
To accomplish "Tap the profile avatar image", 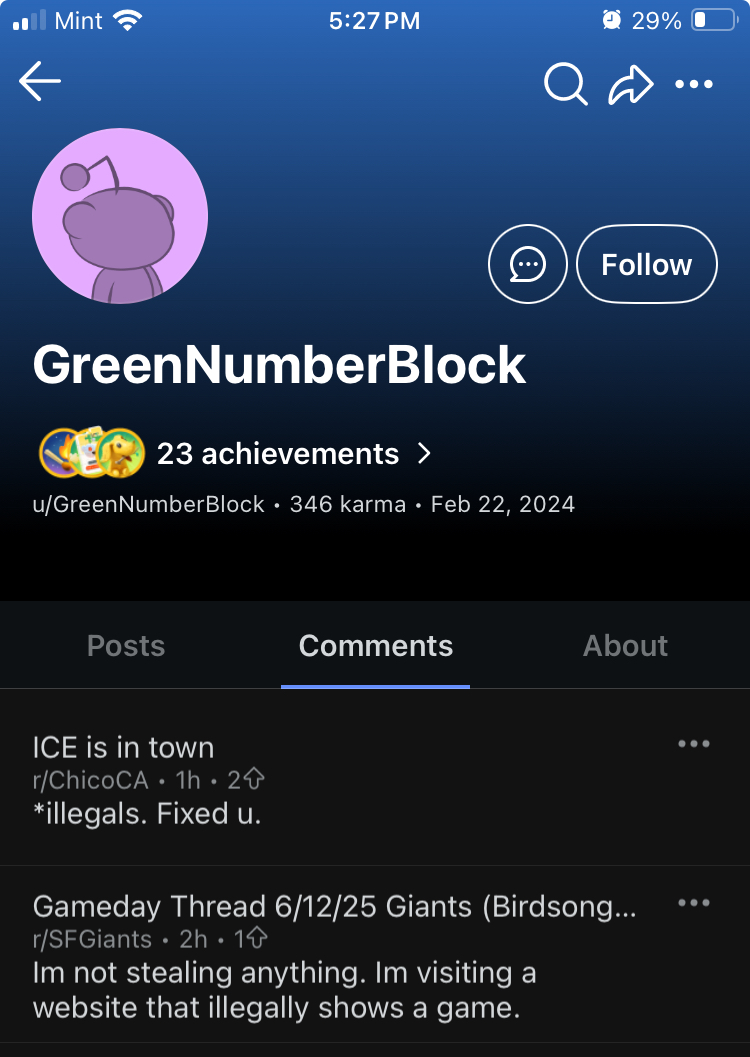I will click(x=120, y=216).
